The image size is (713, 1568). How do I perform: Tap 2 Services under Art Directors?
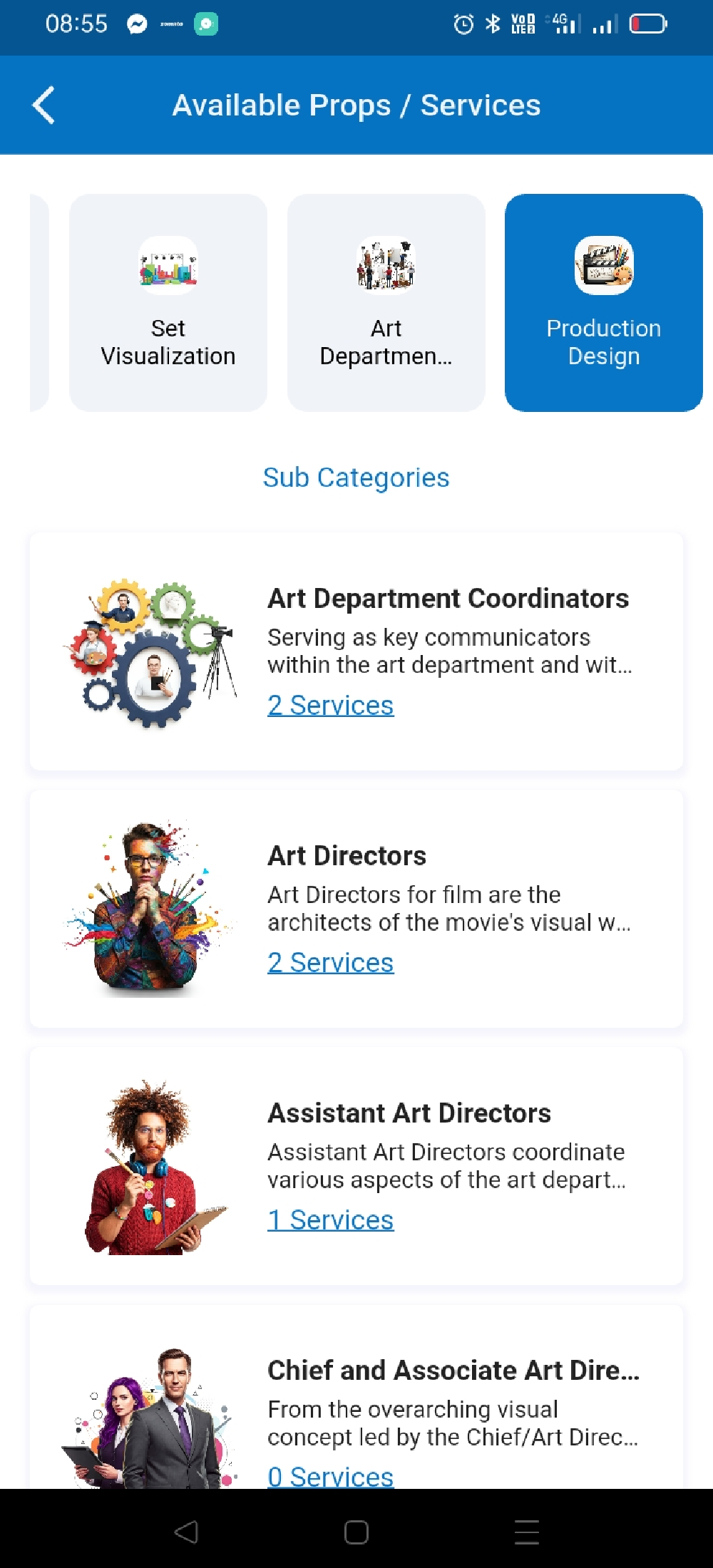pyautogui.click(x=330, y=963)
